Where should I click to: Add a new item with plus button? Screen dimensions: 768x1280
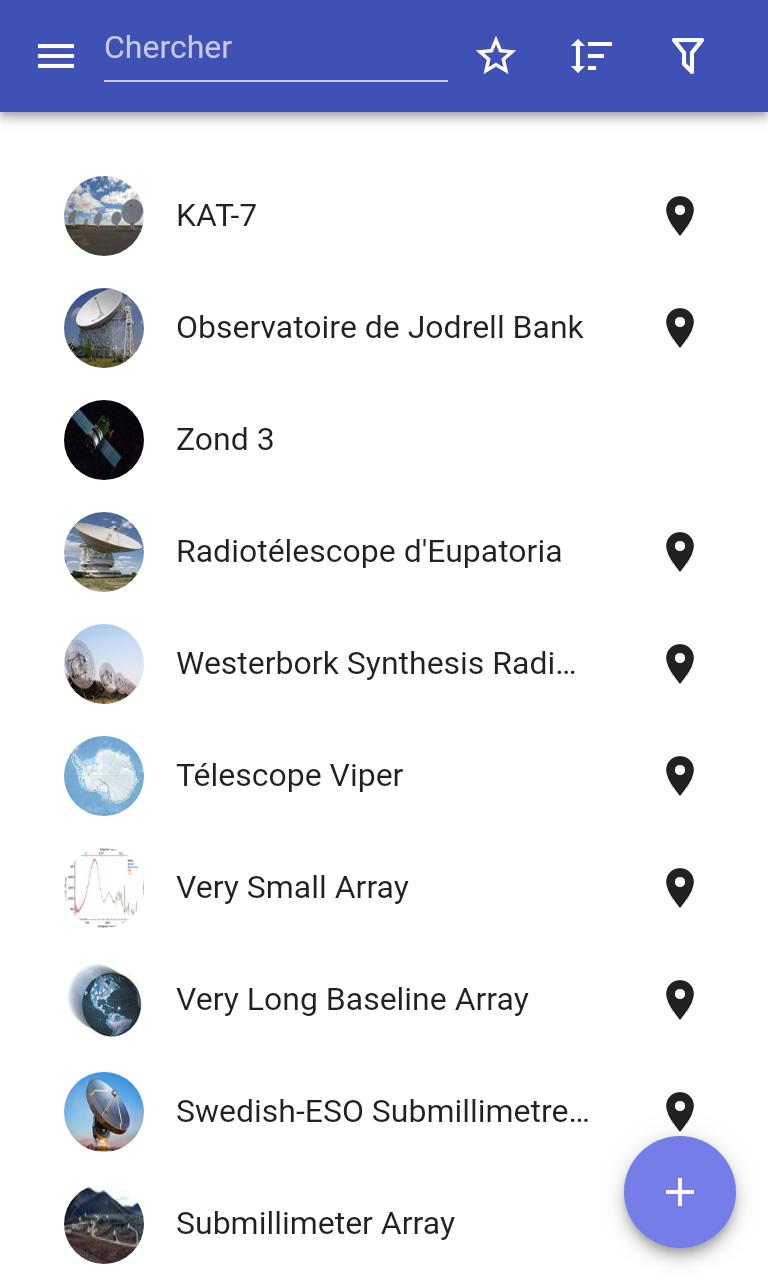[680, 1192]
